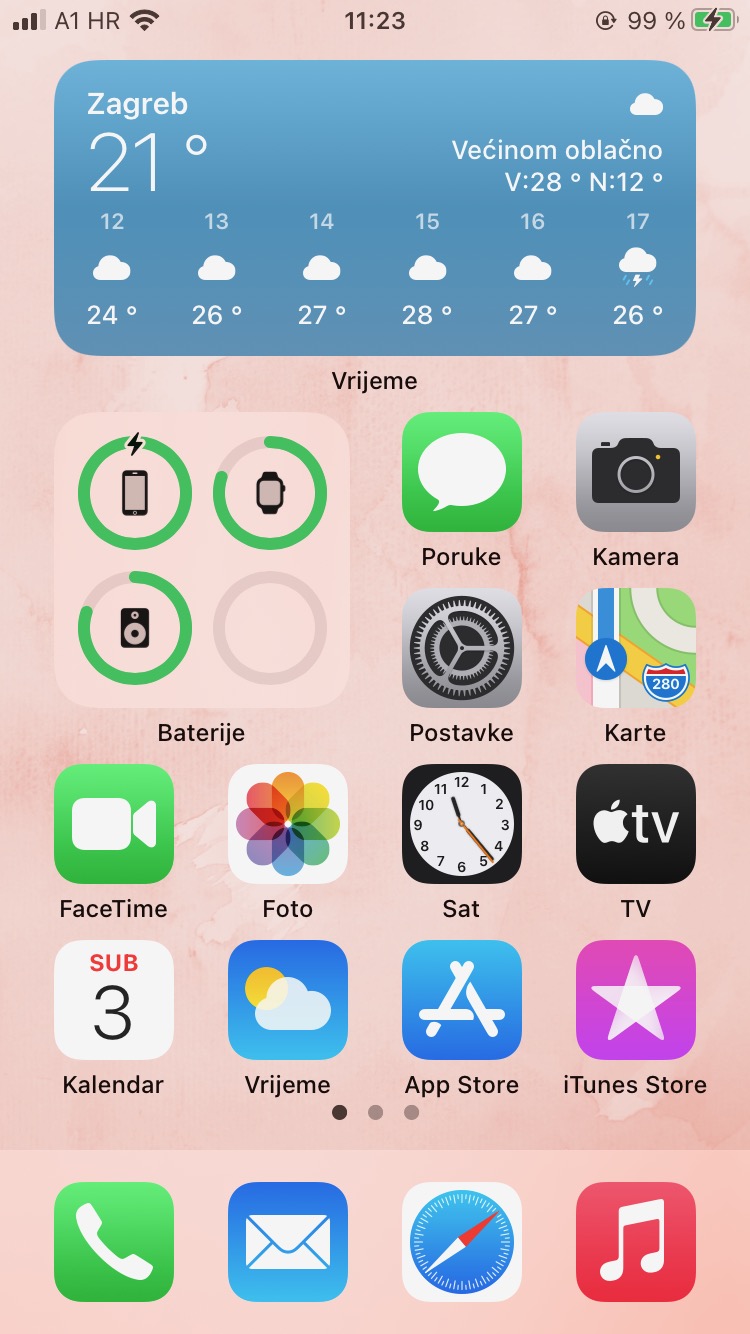Open the Phone app in the dock
The height and width of the screenshot is (1334, 750).
(x=114, y=1242)
